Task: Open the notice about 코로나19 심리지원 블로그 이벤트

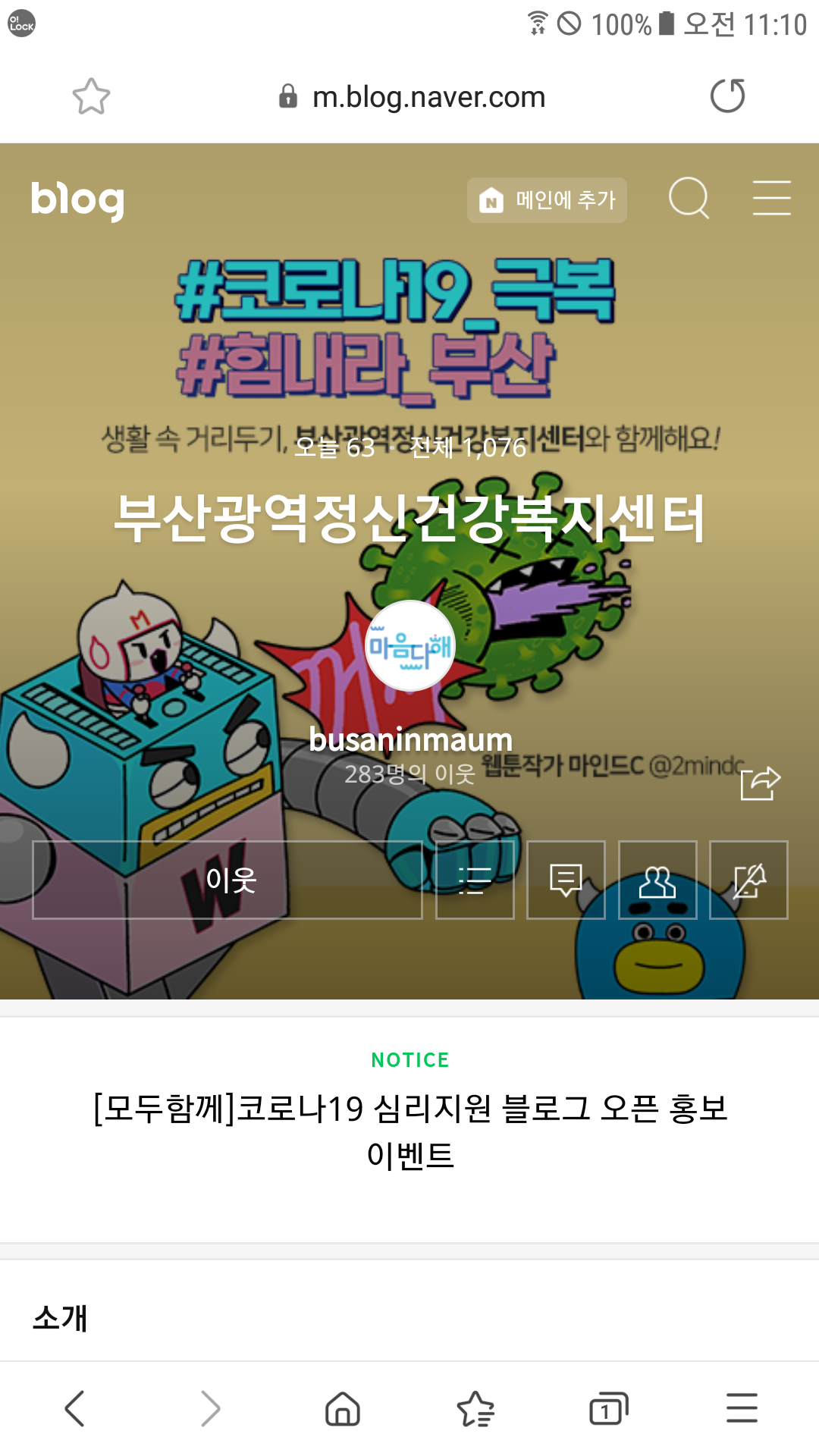Action: coord(409,1131)
